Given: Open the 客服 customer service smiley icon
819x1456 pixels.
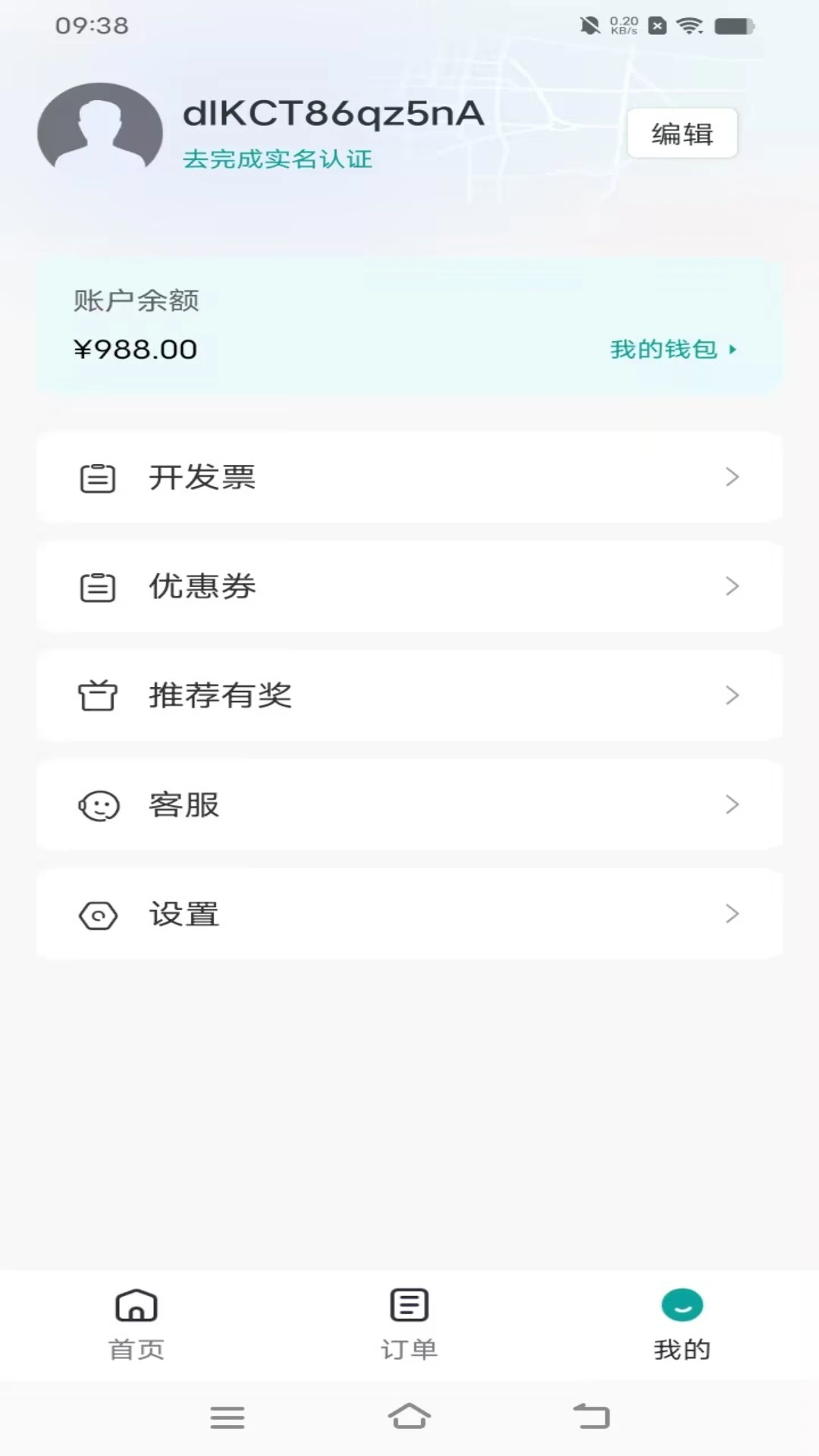Looking at the screenshot, I should [x=98, y=805].
